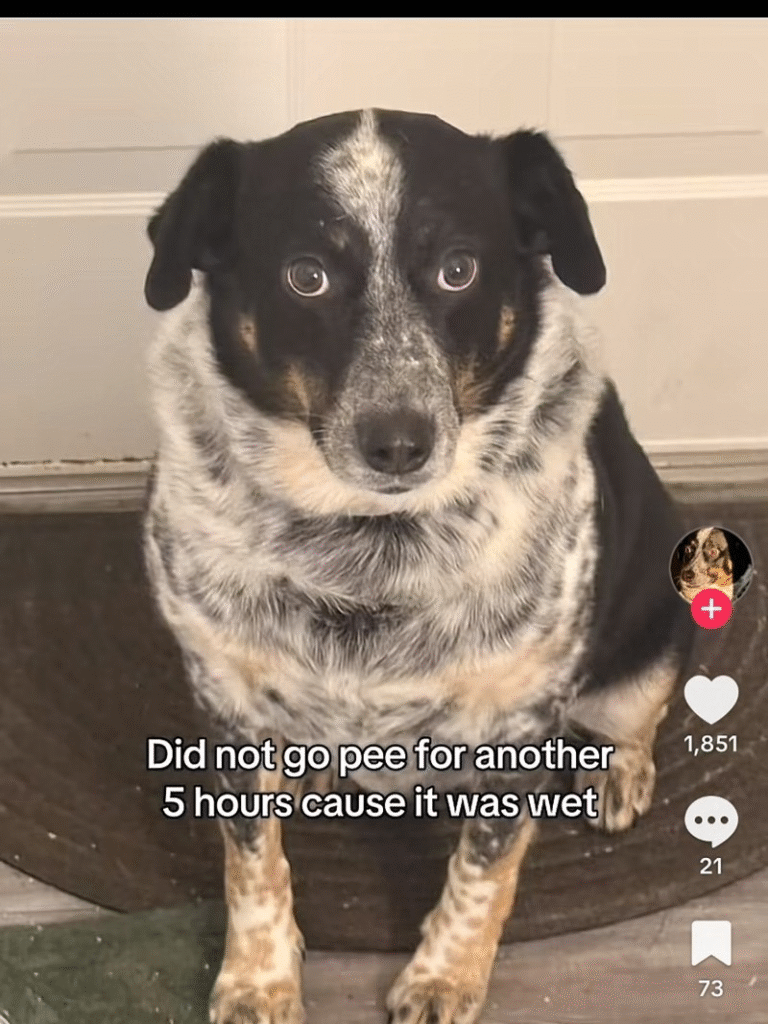Open the comments on this video

(711, 821)
